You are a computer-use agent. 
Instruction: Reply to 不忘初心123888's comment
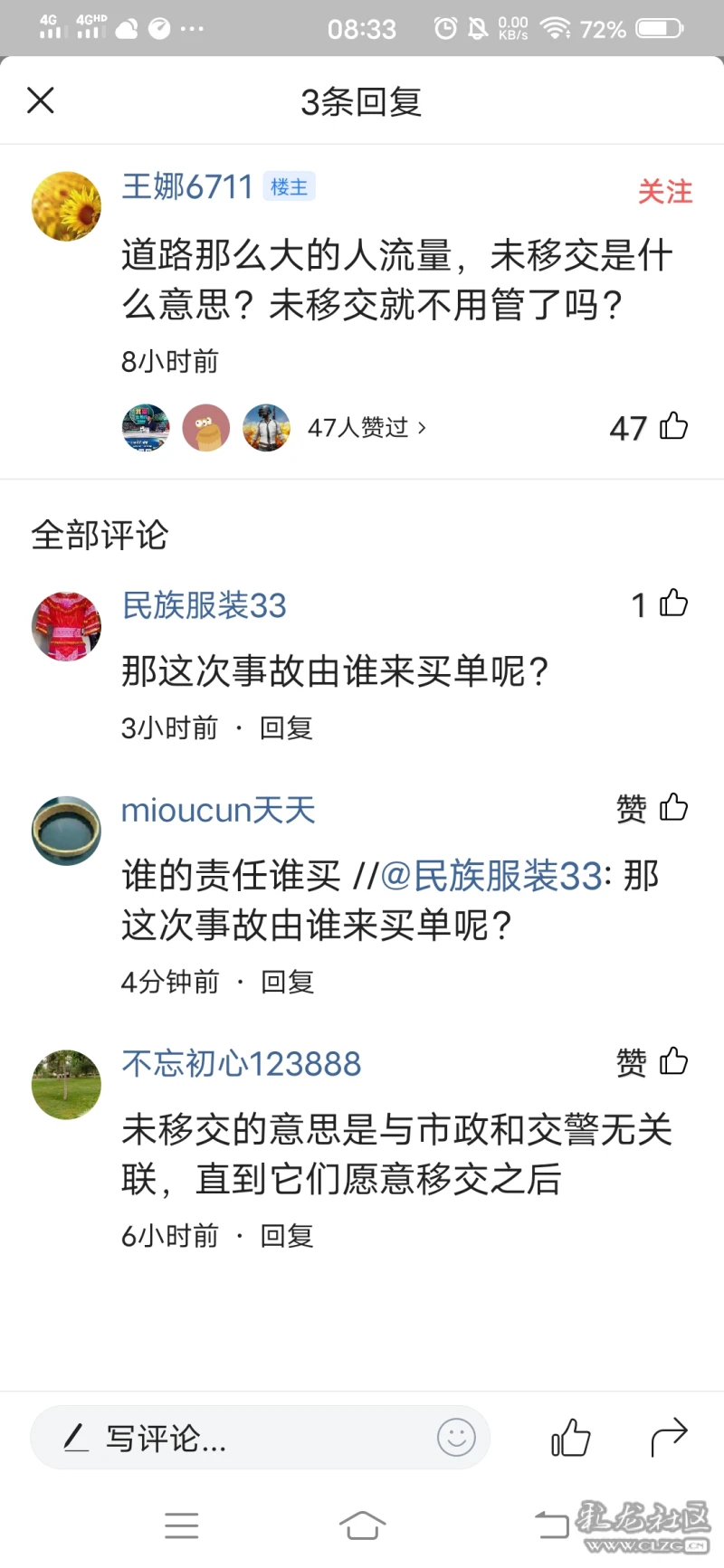tap(286, 1236)
